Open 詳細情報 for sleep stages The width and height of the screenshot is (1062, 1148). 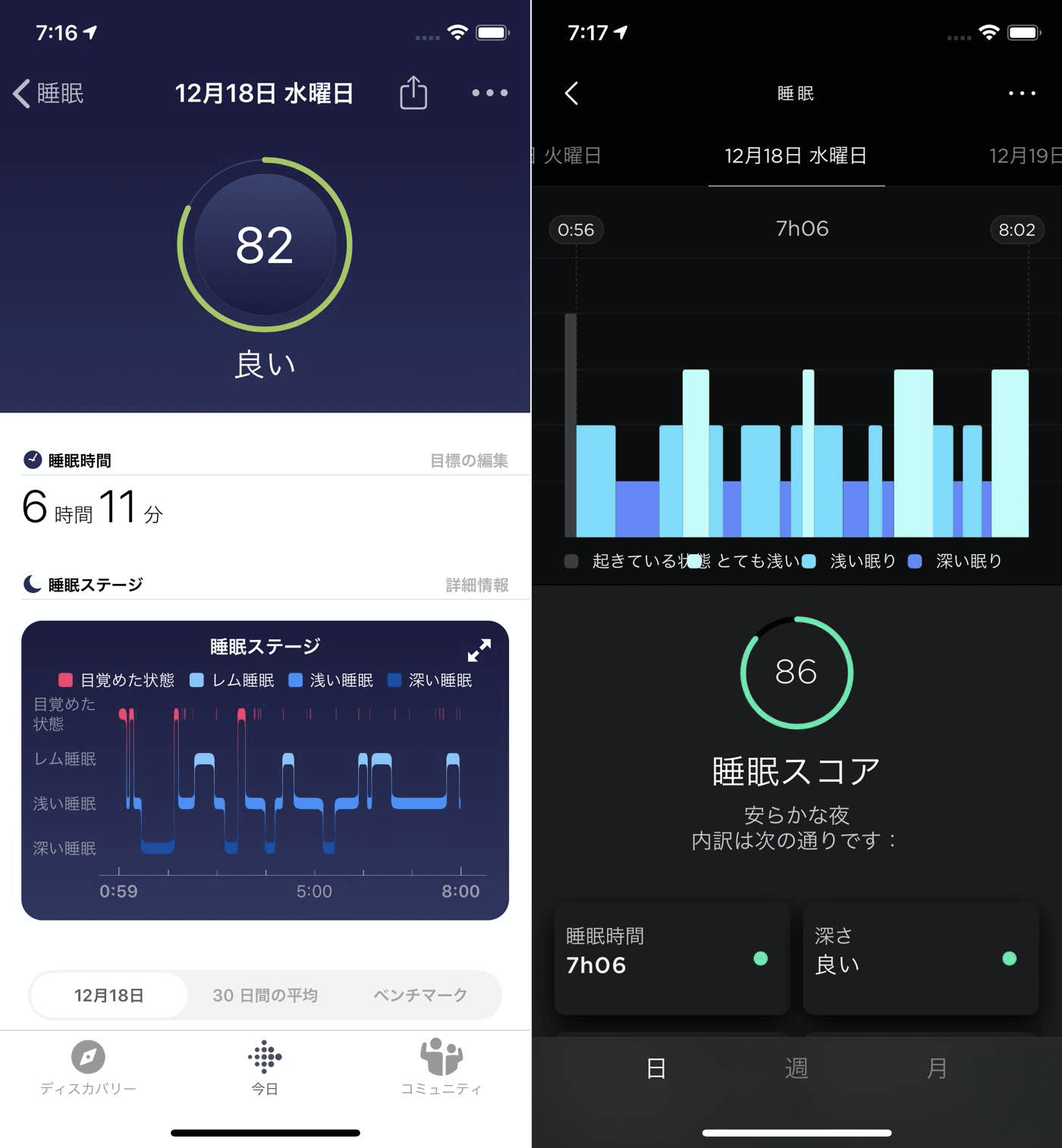point(476,585)
